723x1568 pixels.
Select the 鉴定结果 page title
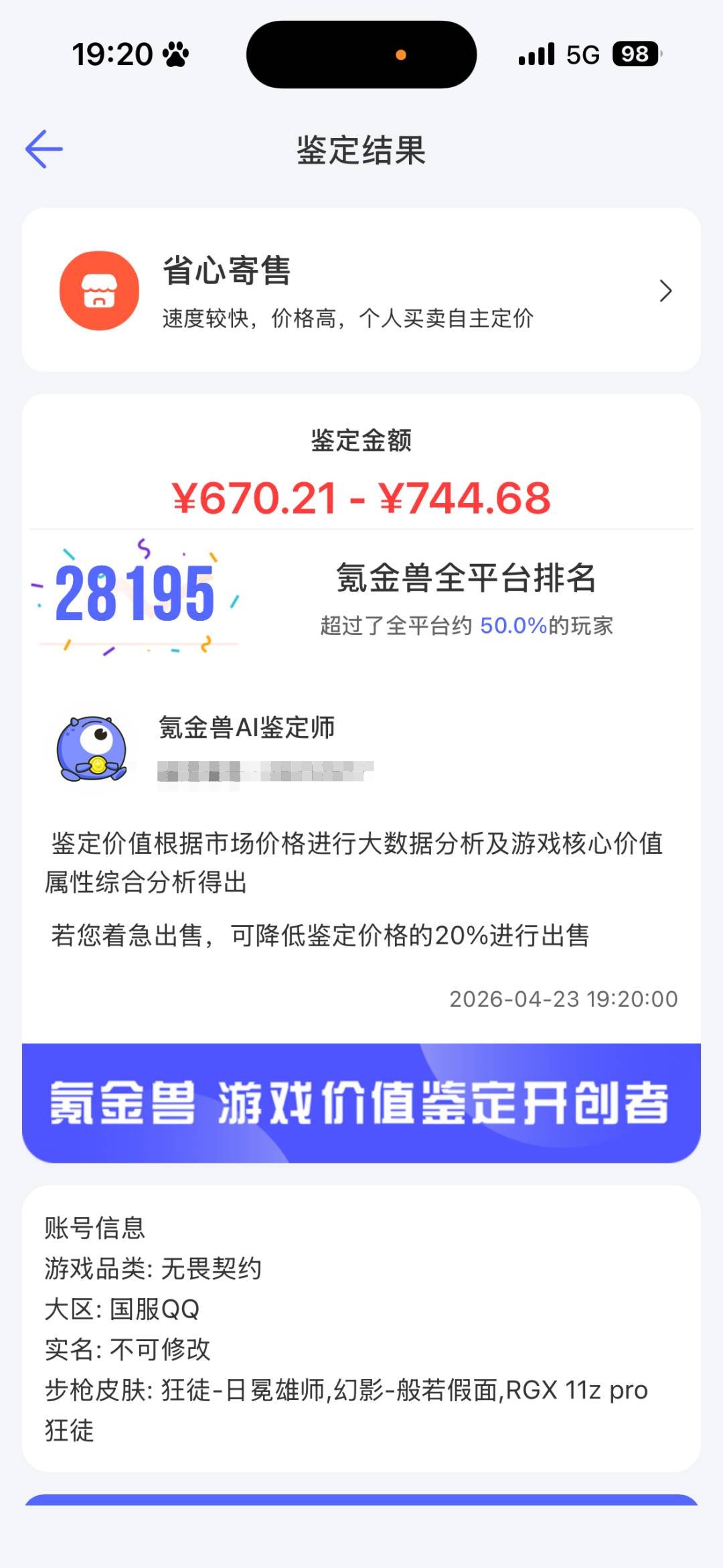(361, 151)
